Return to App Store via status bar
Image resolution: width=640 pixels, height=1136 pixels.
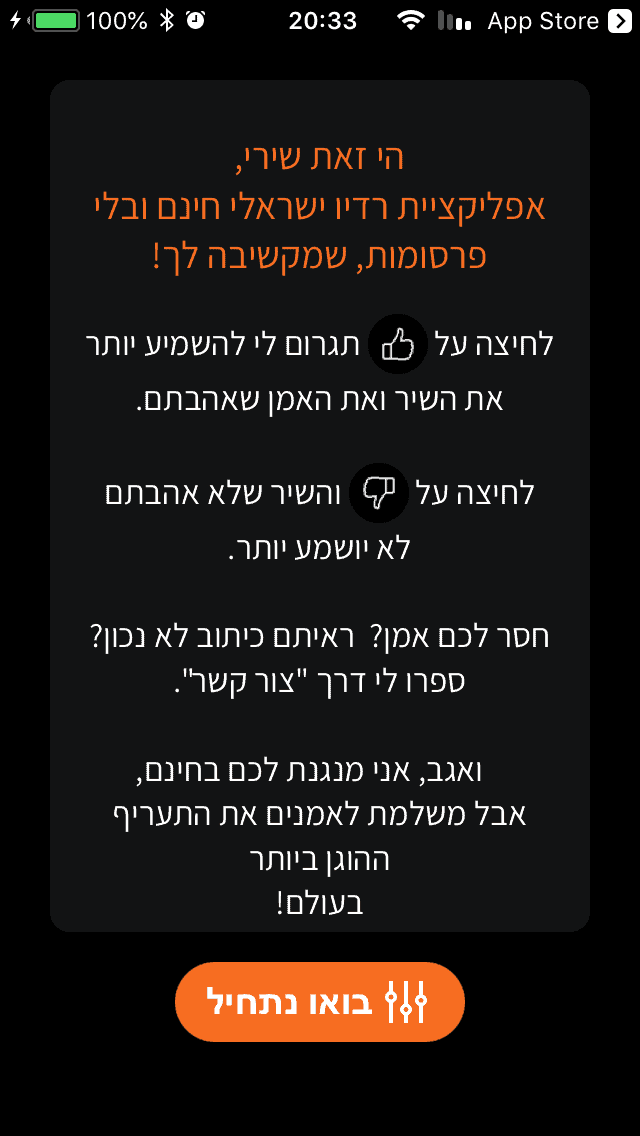coord(560,21)
